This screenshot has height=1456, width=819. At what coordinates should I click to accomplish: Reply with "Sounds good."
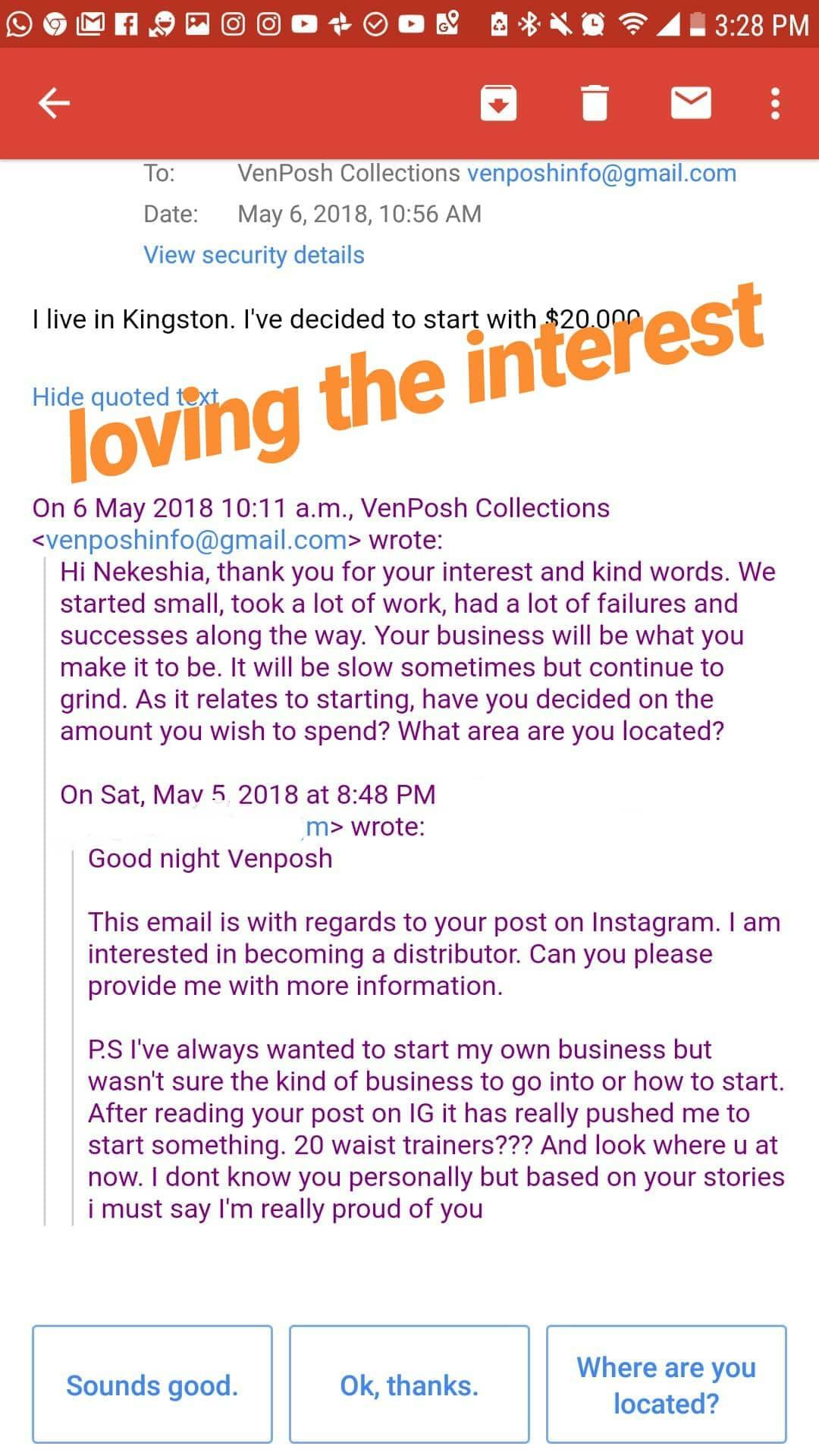tap(152, 1384)
